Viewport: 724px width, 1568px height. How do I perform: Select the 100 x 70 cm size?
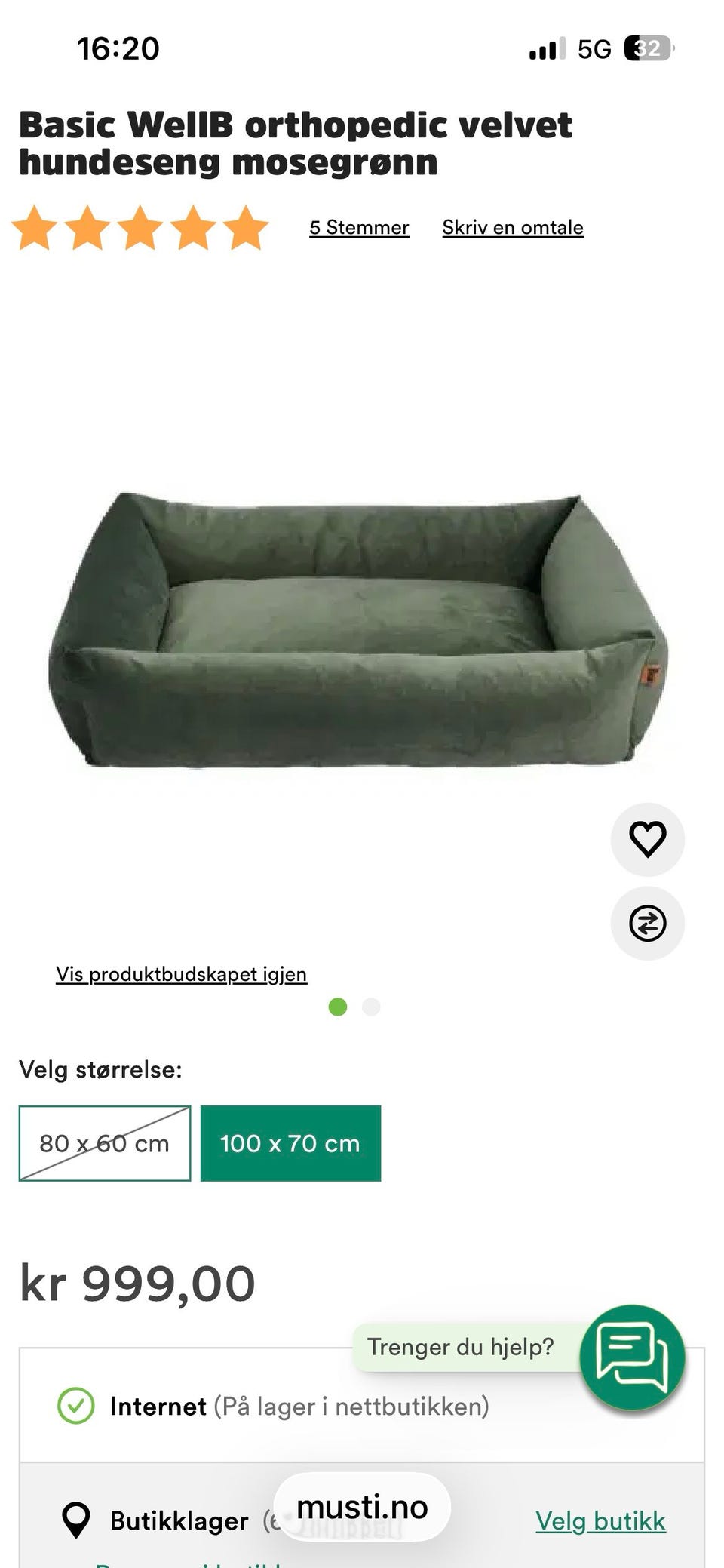click(290, 1143)
